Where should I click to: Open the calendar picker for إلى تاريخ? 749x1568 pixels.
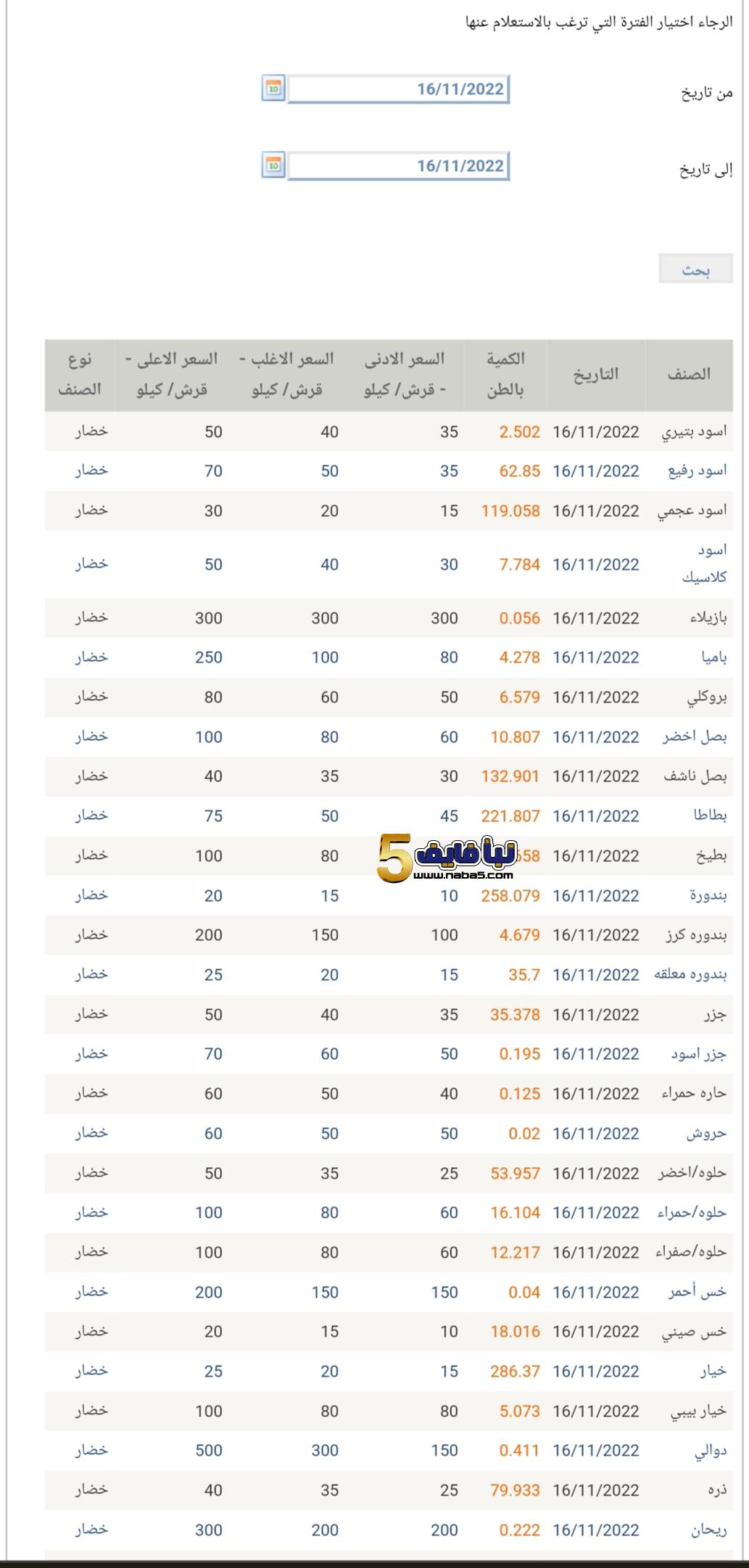click(x=273, y=165)
